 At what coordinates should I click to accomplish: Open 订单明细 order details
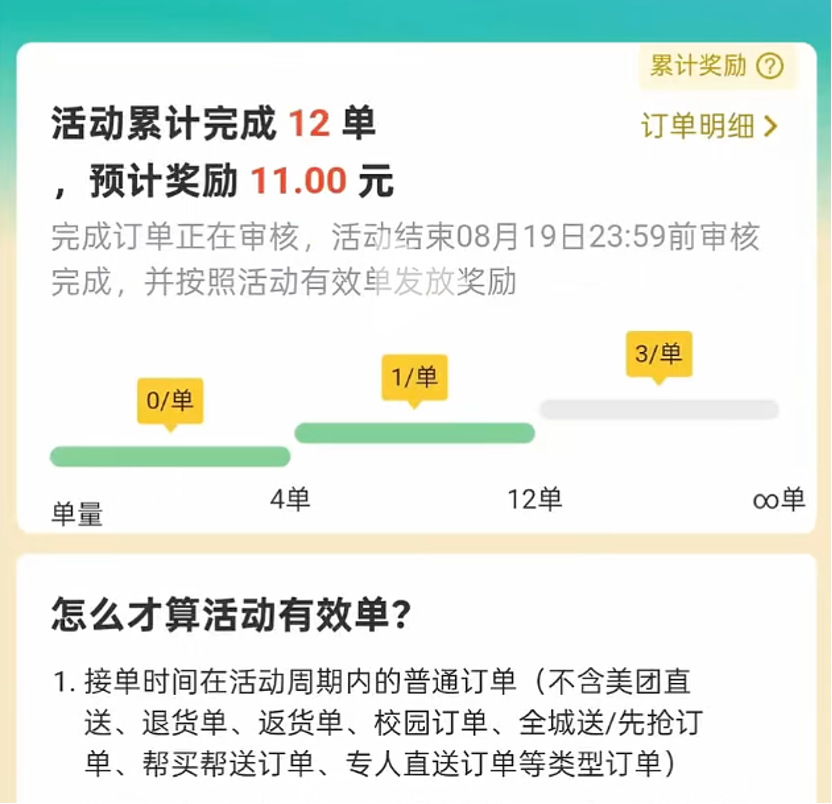709,126
